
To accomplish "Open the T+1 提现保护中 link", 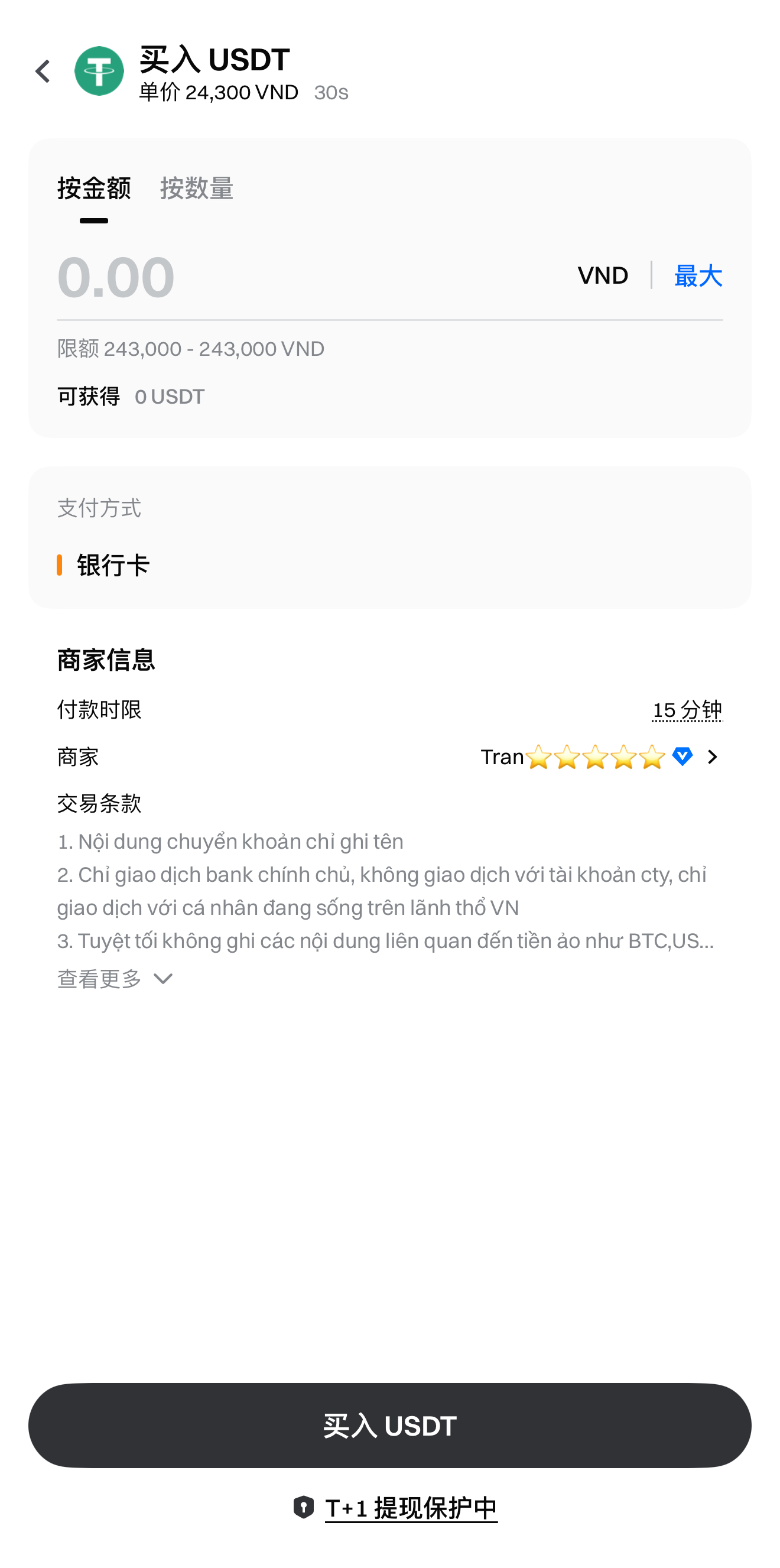I will click(411, 1508).
